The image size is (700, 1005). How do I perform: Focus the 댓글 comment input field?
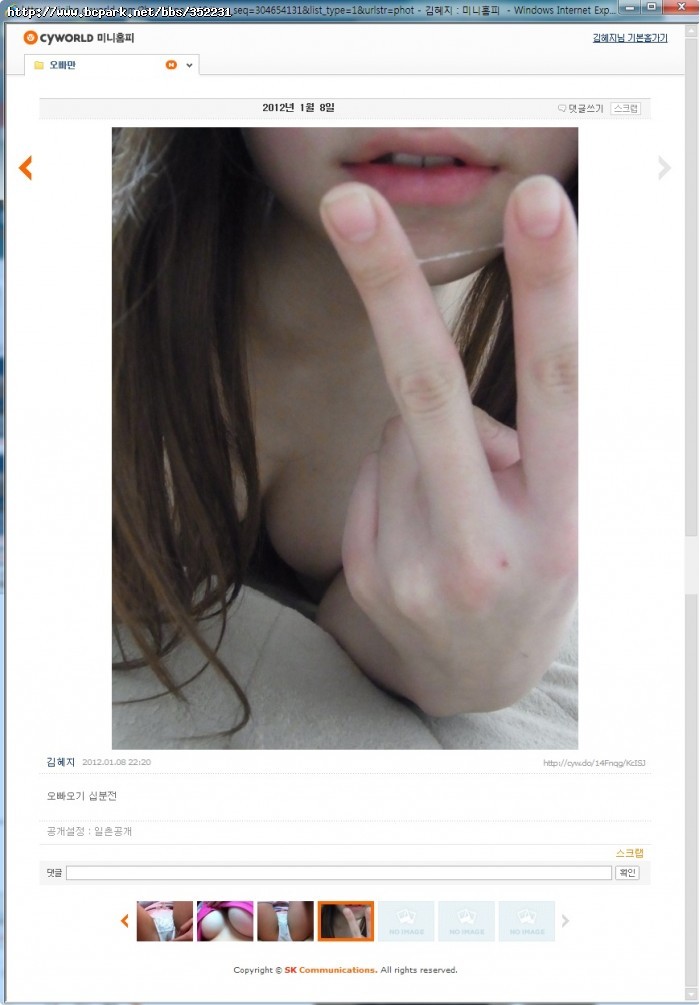[x=338, y=873]
